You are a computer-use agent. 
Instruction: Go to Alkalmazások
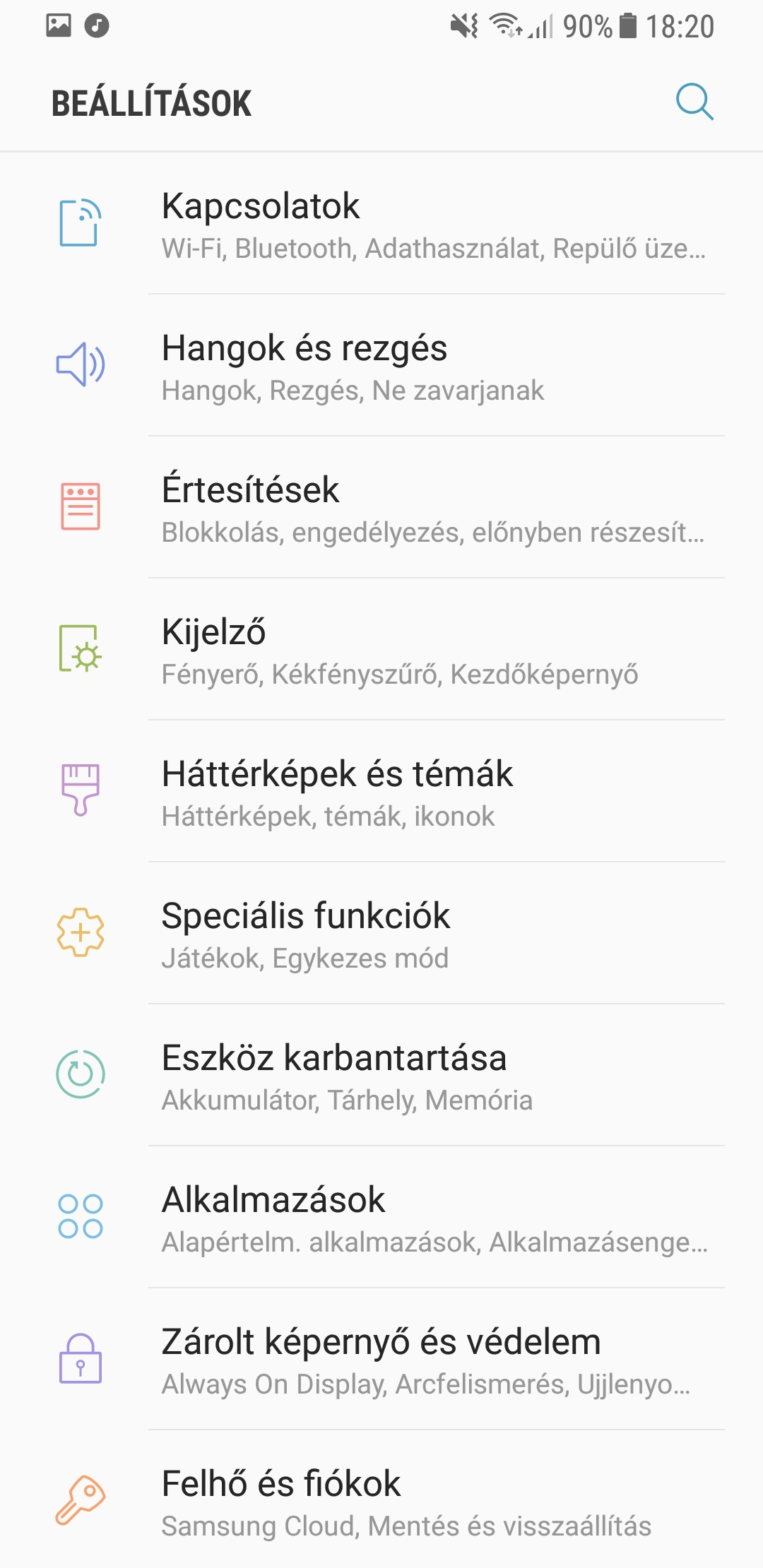pyautogui.click(x=381, y=1218)
